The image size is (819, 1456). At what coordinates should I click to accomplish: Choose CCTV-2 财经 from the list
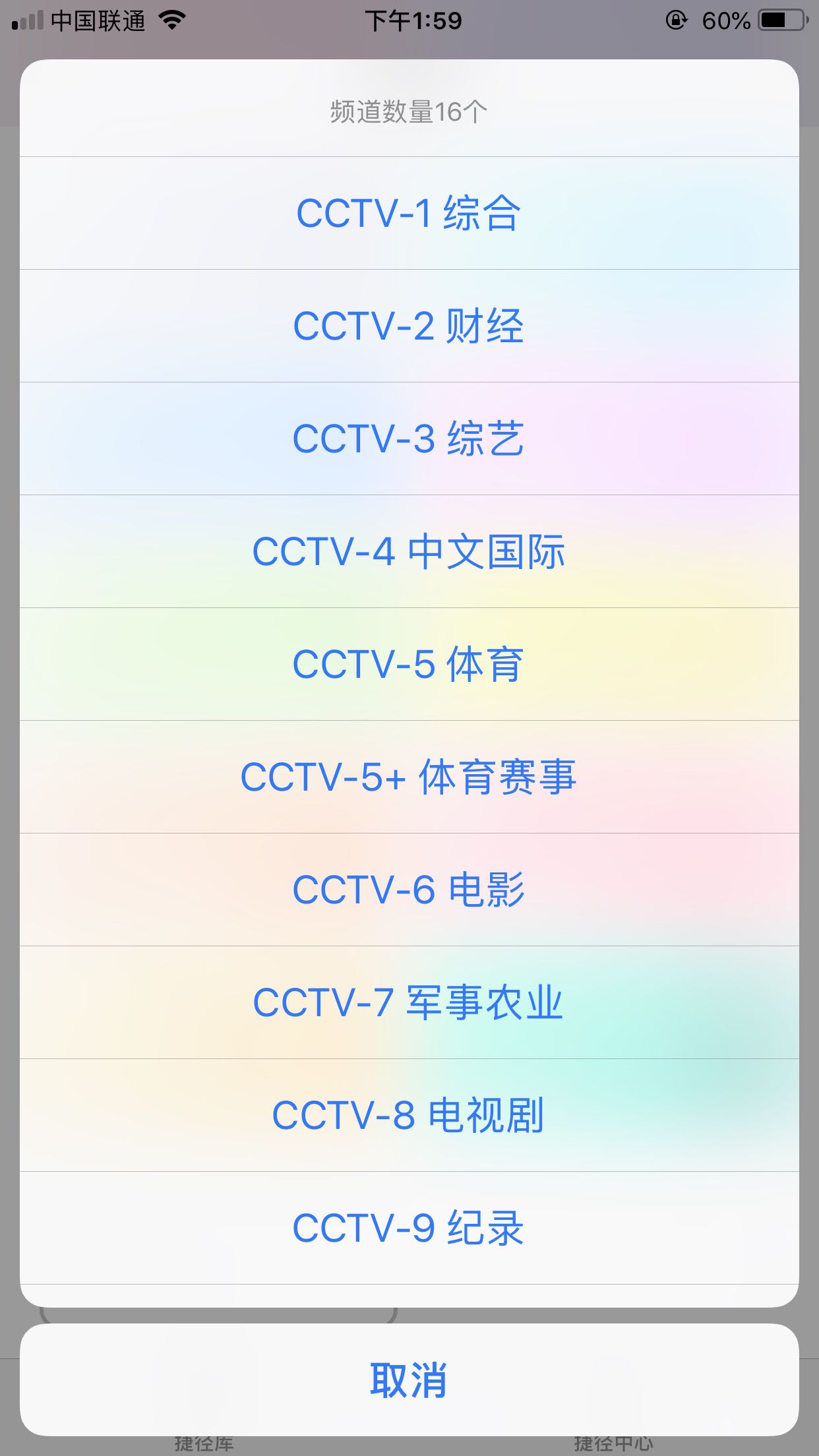pos(409,326)
